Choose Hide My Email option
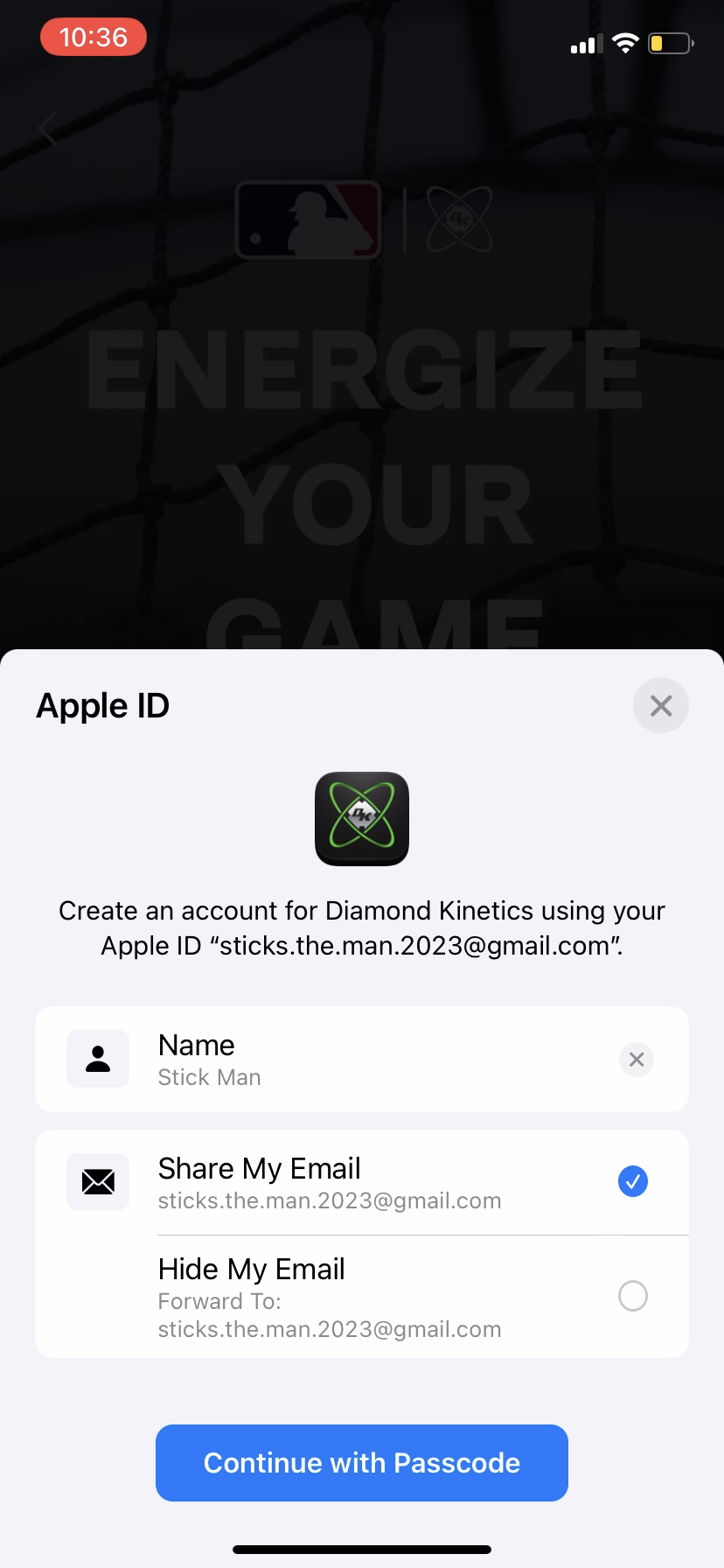The height and width of the screenshot is (1568, 724). click(x=632, y=1296)
